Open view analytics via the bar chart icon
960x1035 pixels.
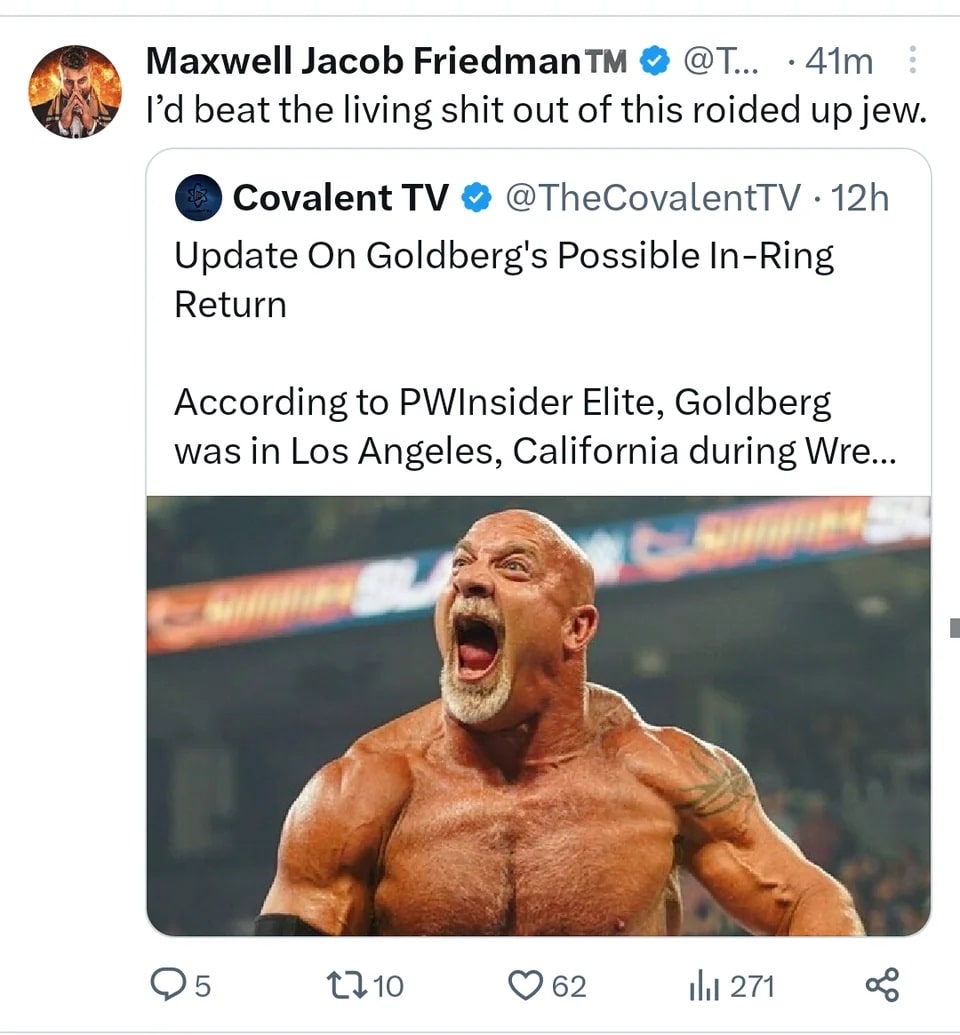[702, 986]
